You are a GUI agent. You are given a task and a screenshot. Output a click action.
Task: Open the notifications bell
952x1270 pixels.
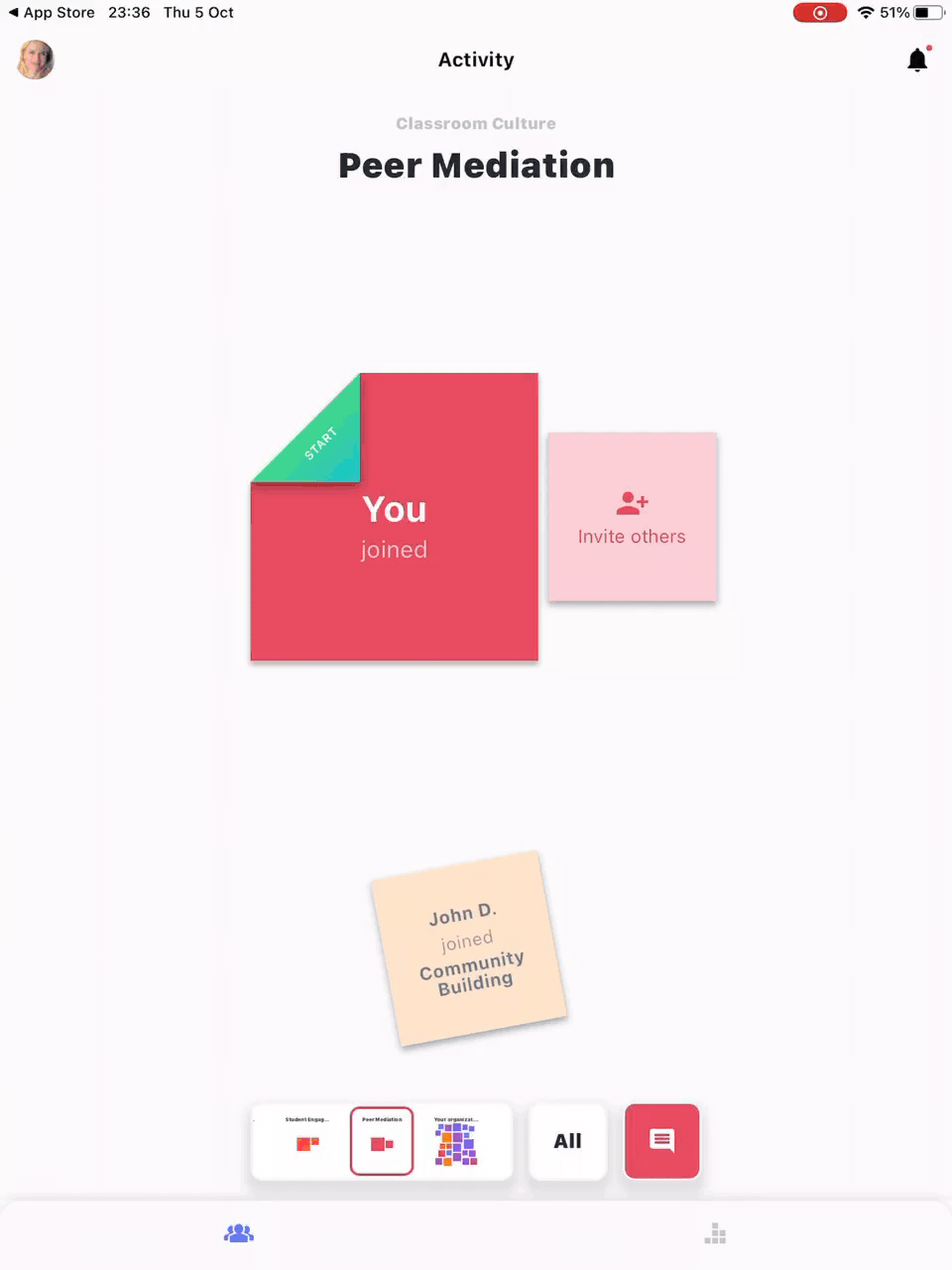click(917, 61)
